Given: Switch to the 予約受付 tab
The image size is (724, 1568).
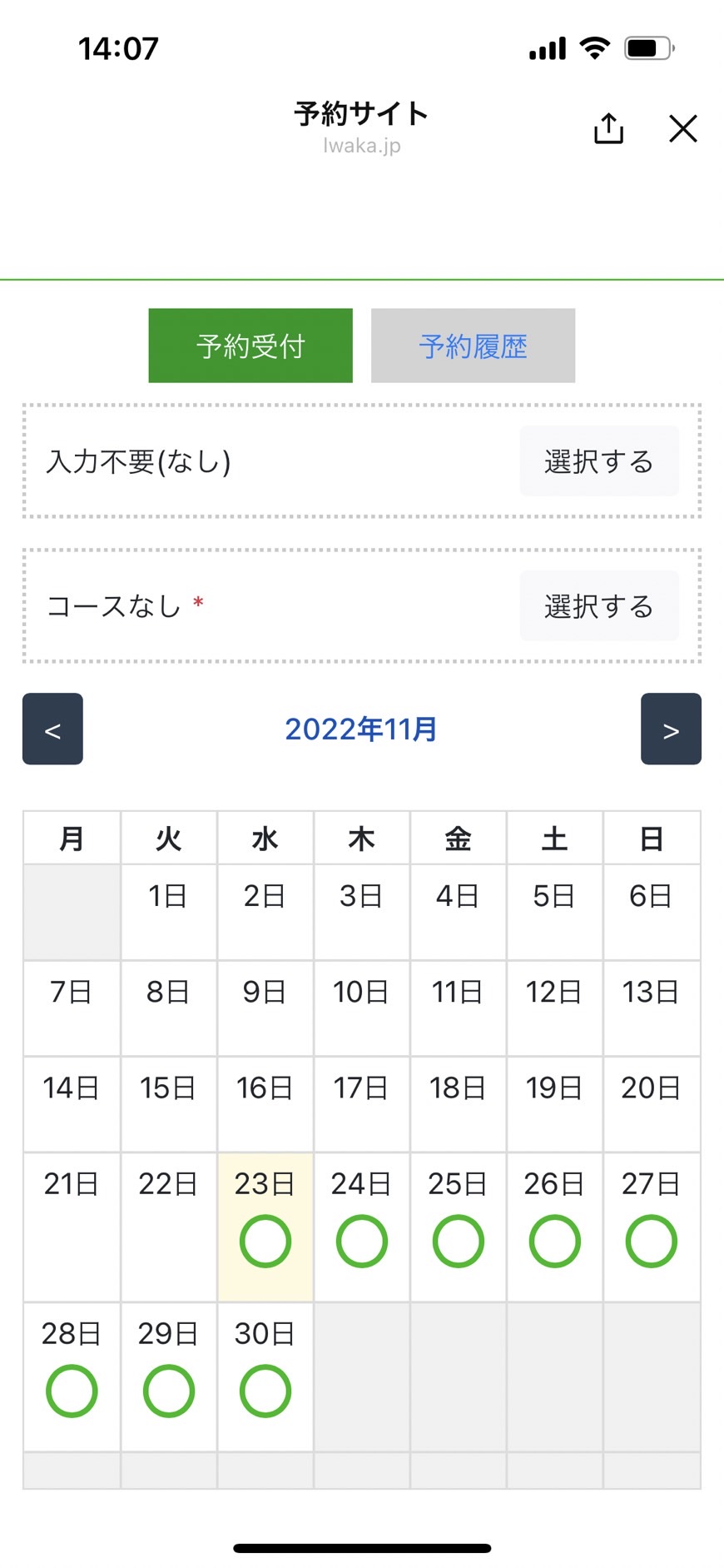Looking at the screenshot, I should click(x=250, y=346).
